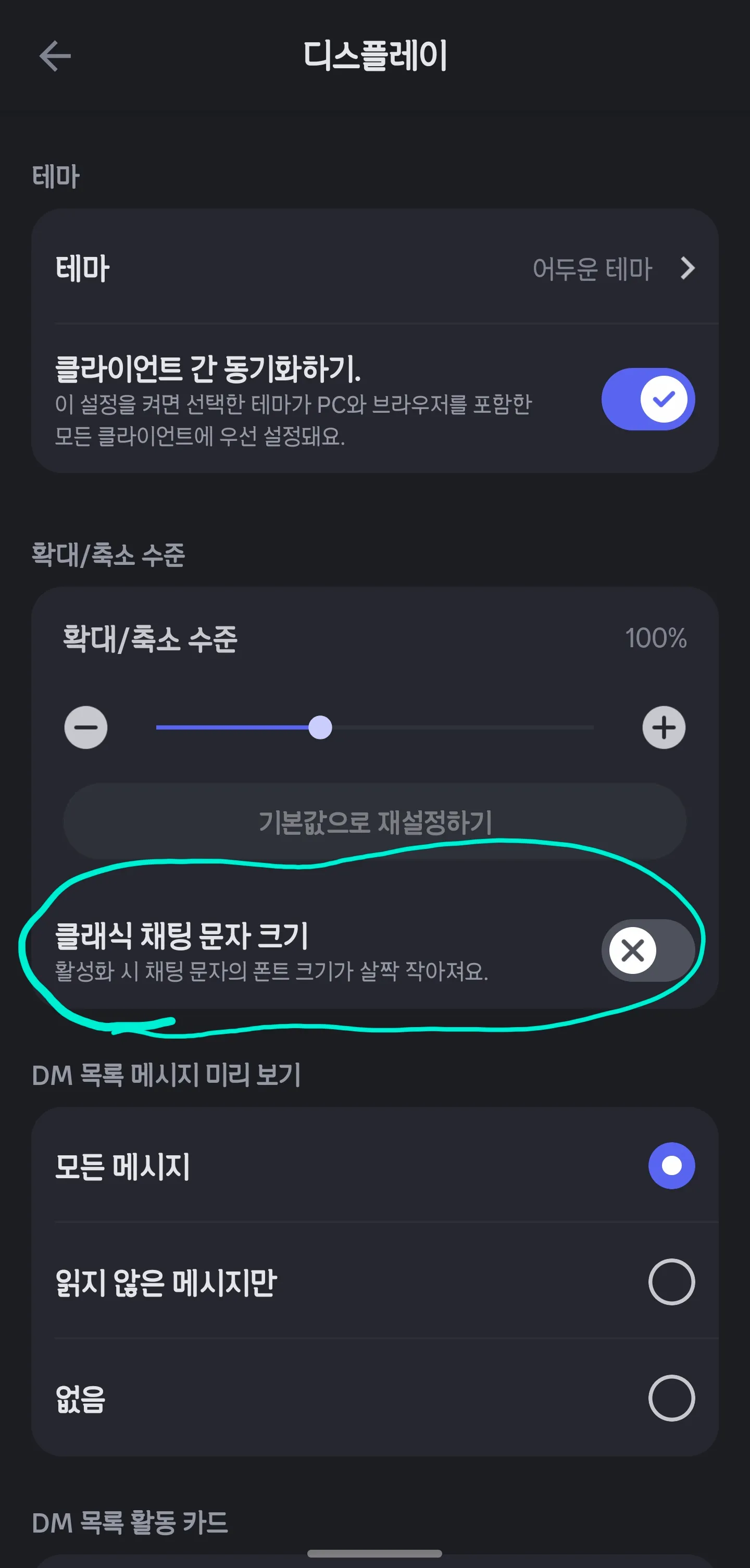Select 모든 메시지 preview option
This screenshot has height=1568, width=750.
(x=671, y=1166)
